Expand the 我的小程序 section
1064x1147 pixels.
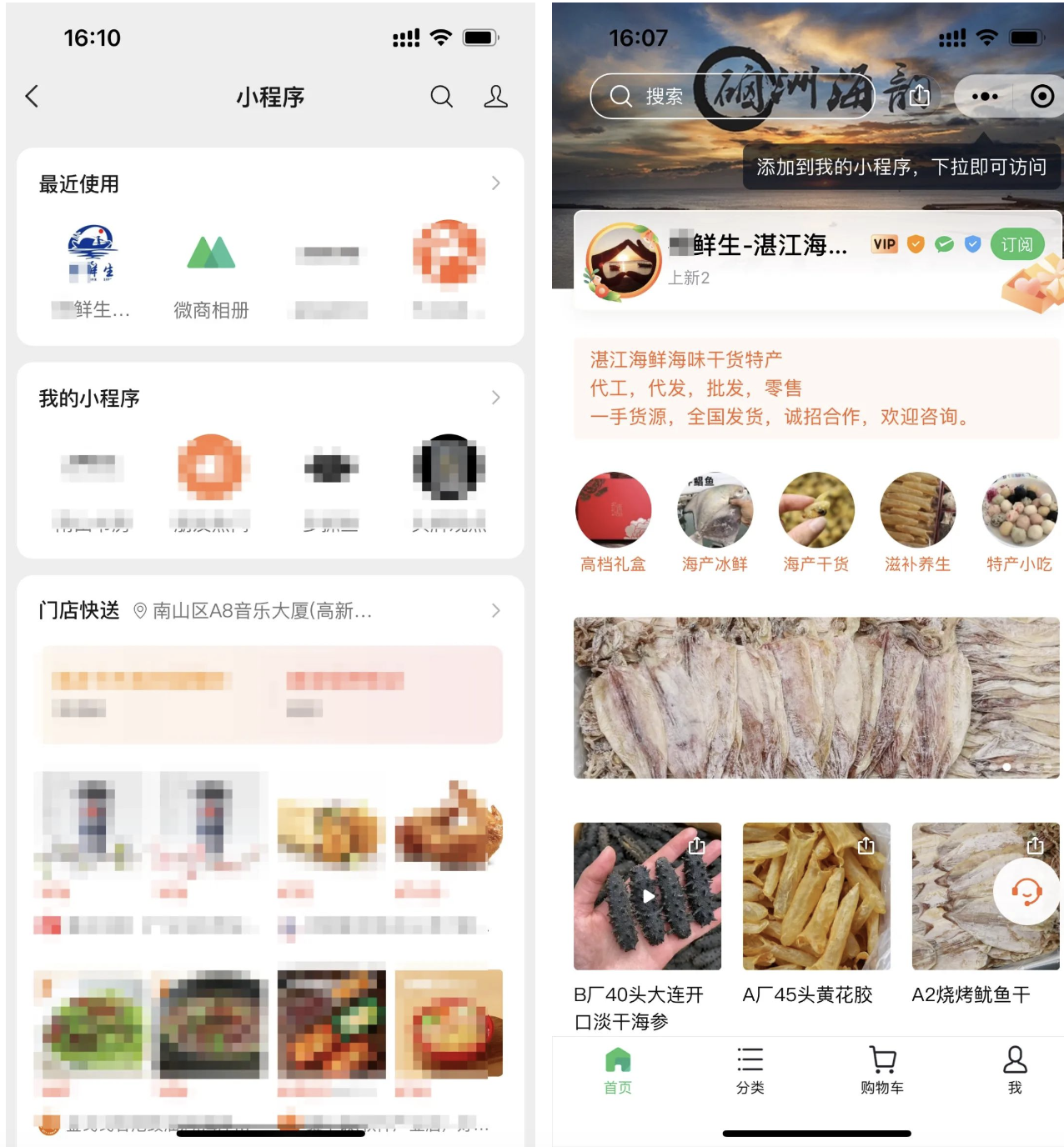pos(495,398)
